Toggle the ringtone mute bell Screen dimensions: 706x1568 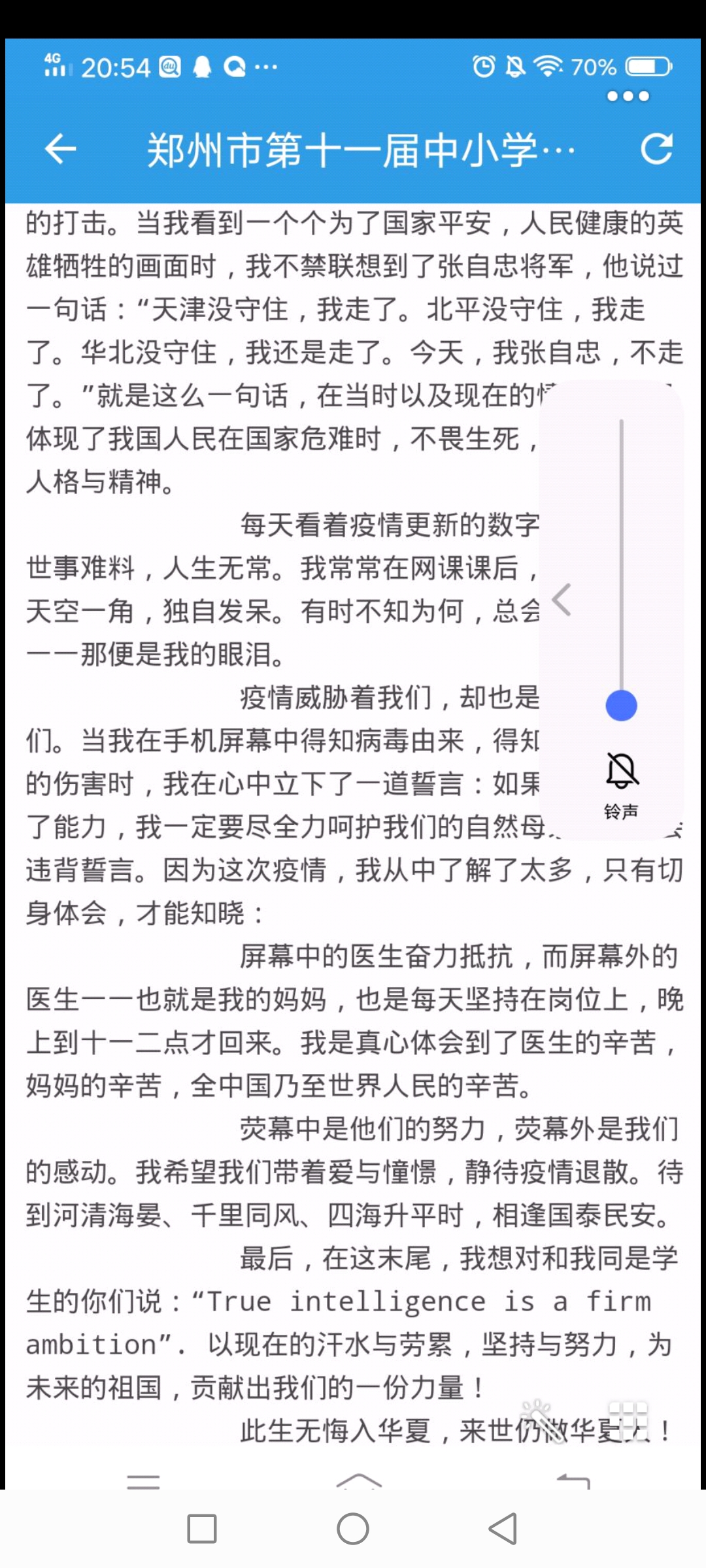coord(621,771)
